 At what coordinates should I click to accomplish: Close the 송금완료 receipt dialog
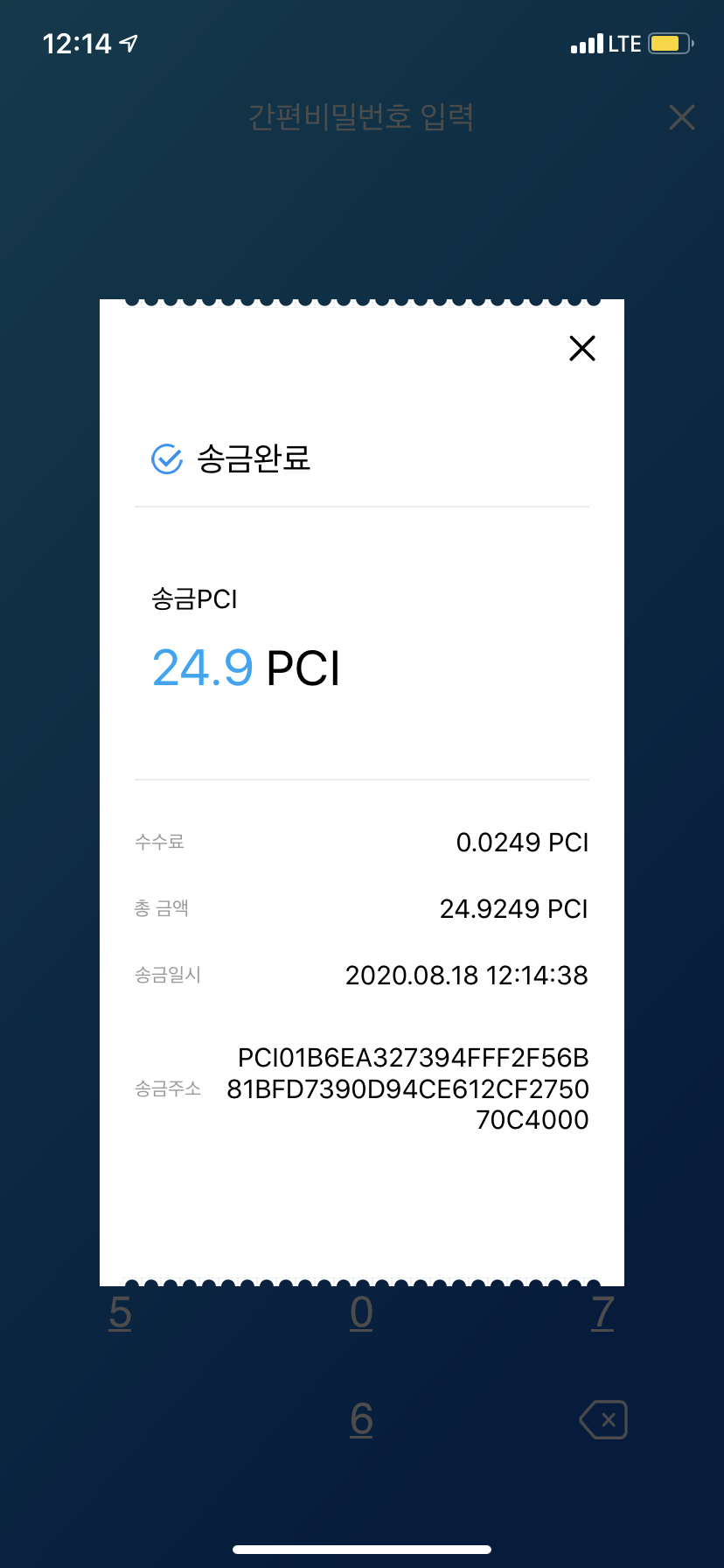click(x=582, y=348)
